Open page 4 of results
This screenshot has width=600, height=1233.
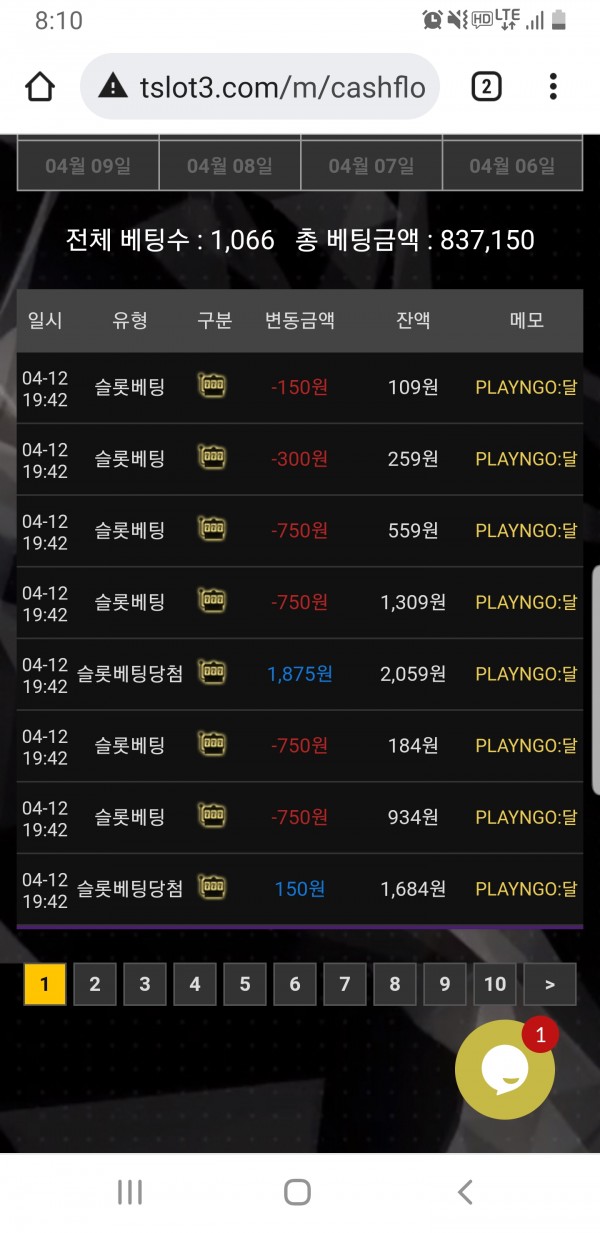[x=195, y=985]
